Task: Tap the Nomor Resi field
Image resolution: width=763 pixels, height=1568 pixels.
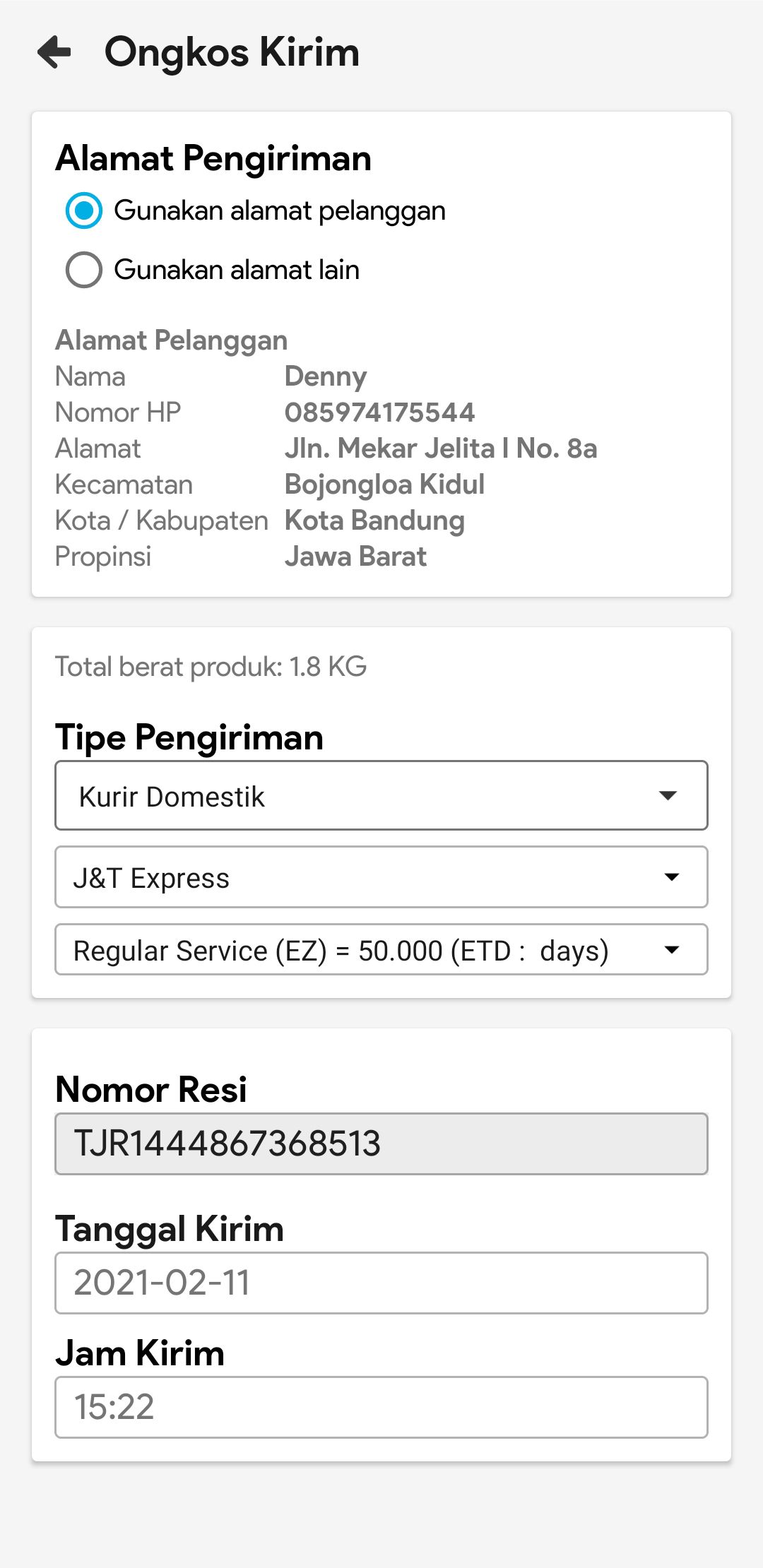Action: [x=381, y=1144]
